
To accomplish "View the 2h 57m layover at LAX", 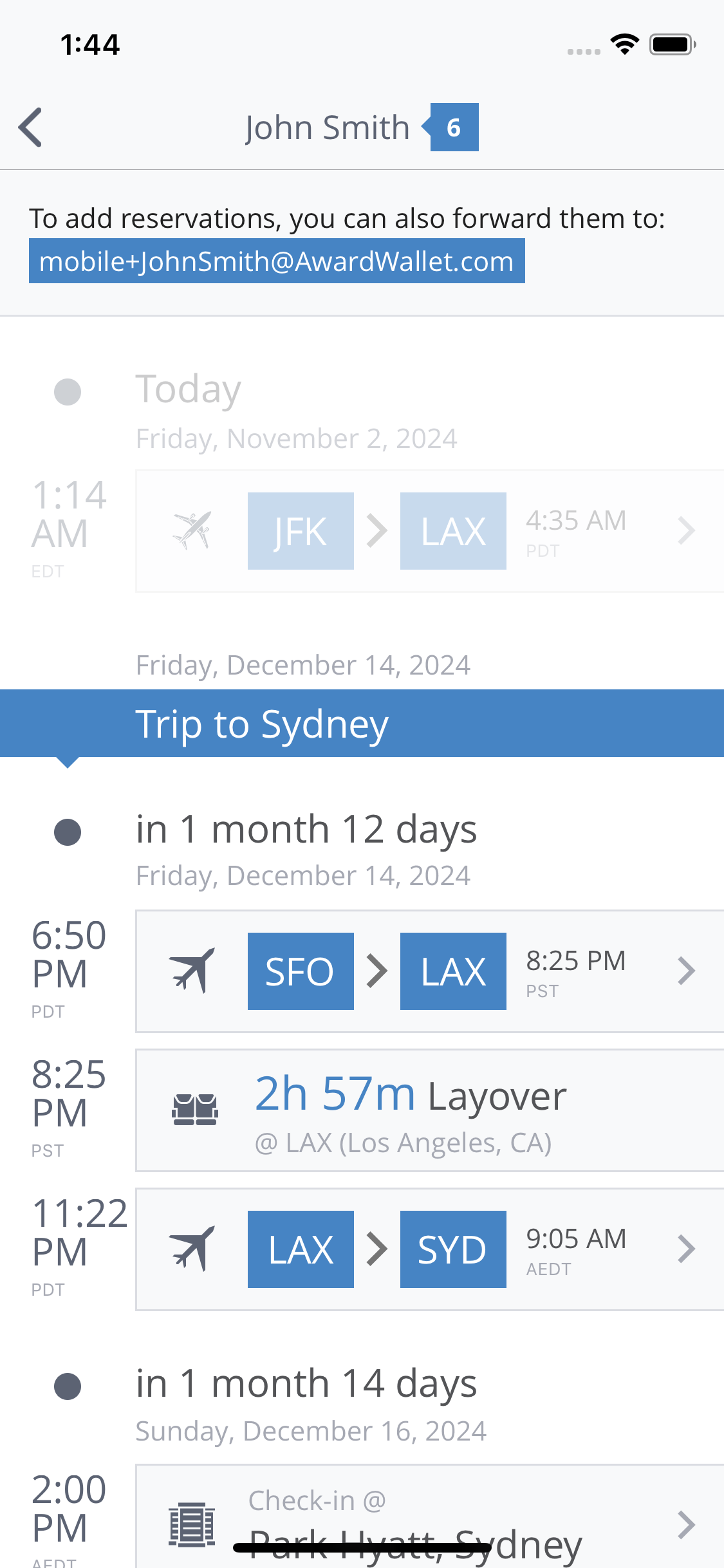I will (x=430, y=1110).
